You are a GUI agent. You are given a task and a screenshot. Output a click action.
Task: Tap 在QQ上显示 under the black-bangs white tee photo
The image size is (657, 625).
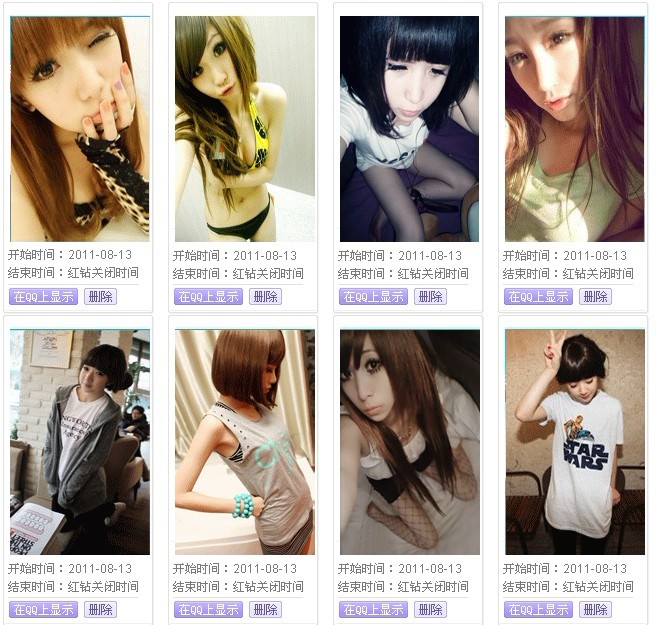point(373,296)
